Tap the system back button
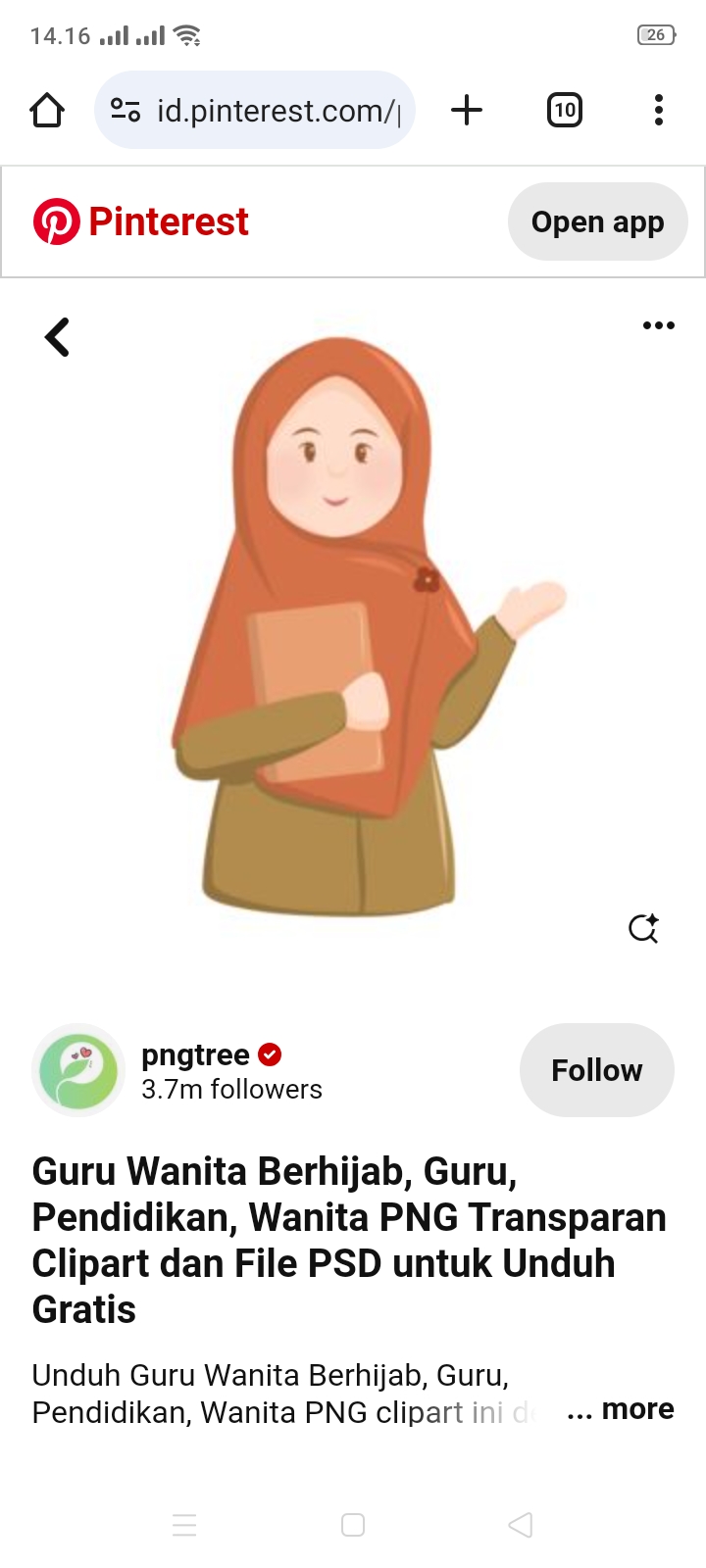This screenshot has width=706, height=1568. [x=521, y=1525]
